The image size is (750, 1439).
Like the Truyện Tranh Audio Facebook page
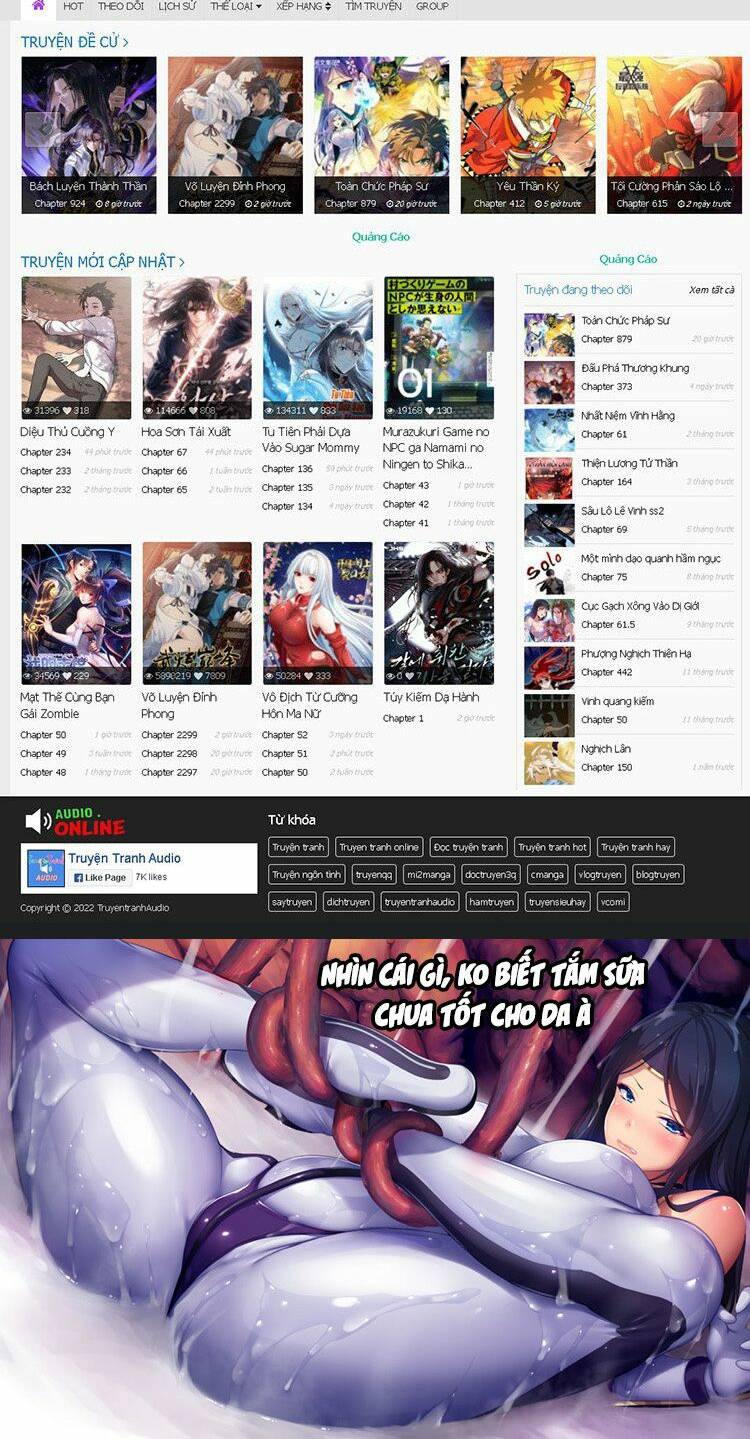[100, 877]
